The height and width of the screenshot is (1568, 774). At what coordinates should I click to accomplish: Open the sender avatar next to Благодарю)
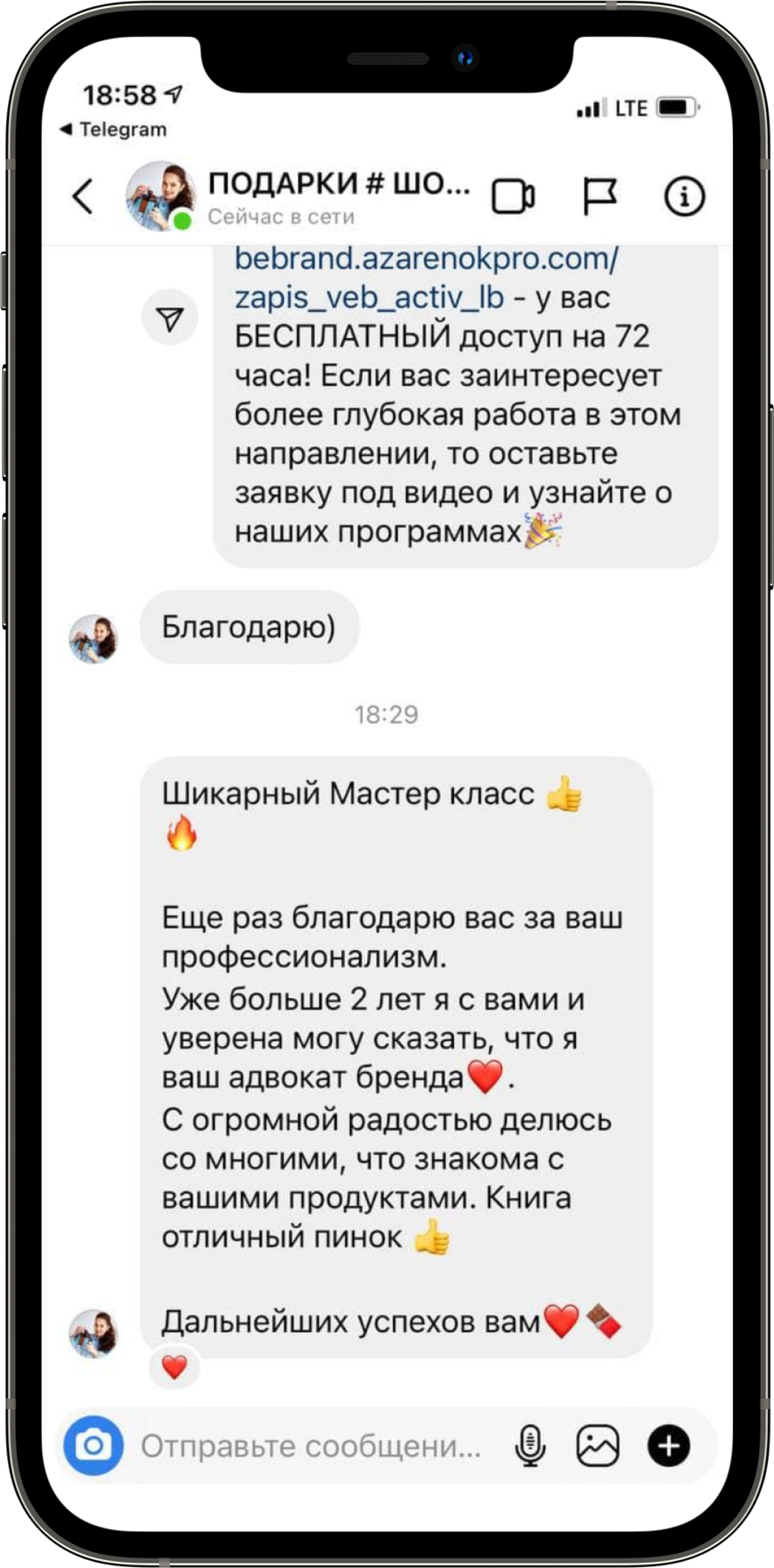pyautogui.click(x=93, y=638)
